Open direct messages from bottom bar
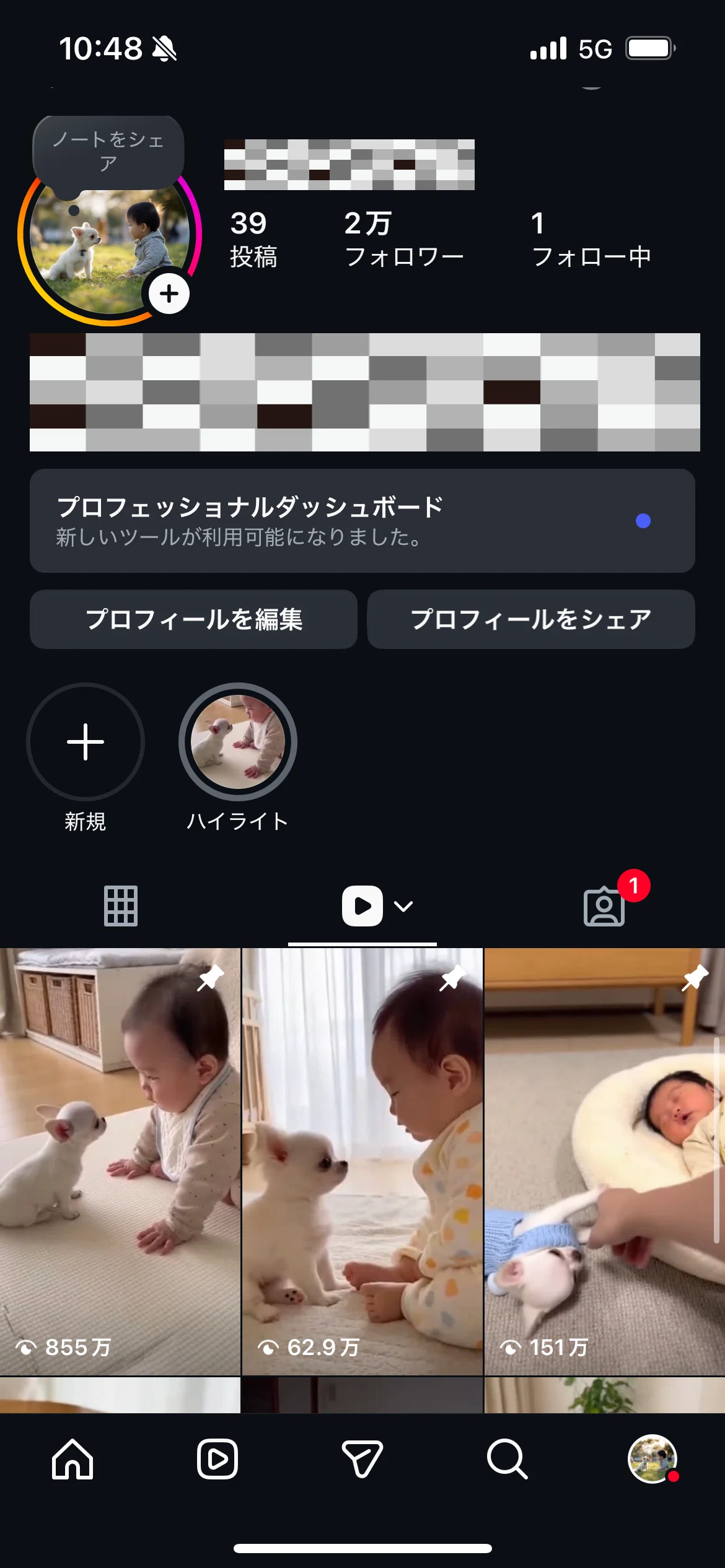This screenshot has height=1568, width=725. pyautogui.click(x=362, y=1459)
